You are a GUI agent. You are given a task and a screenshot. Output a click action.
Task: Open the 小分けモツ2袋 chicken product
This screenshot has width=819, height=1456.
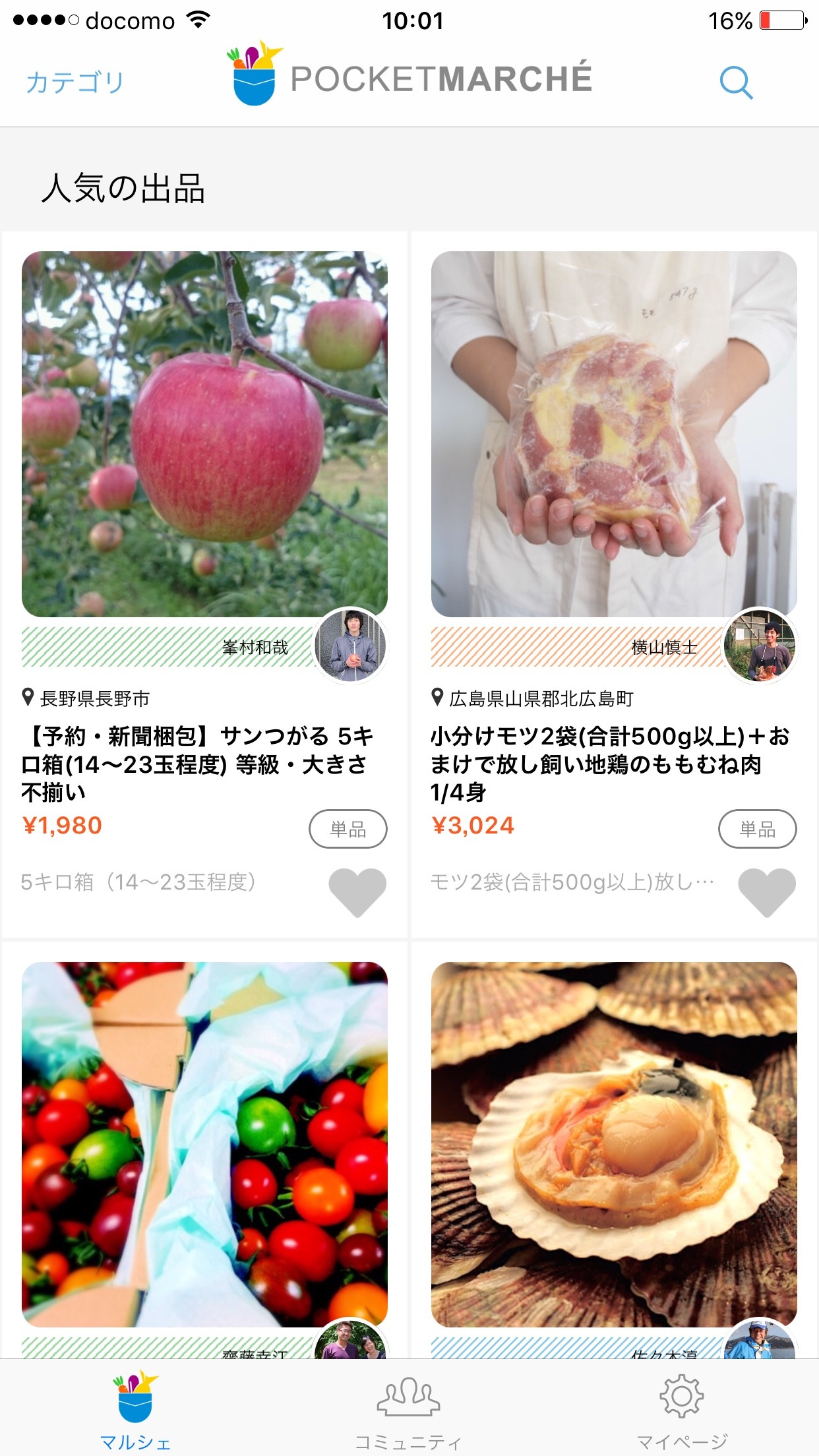click(x=614, y=435)
